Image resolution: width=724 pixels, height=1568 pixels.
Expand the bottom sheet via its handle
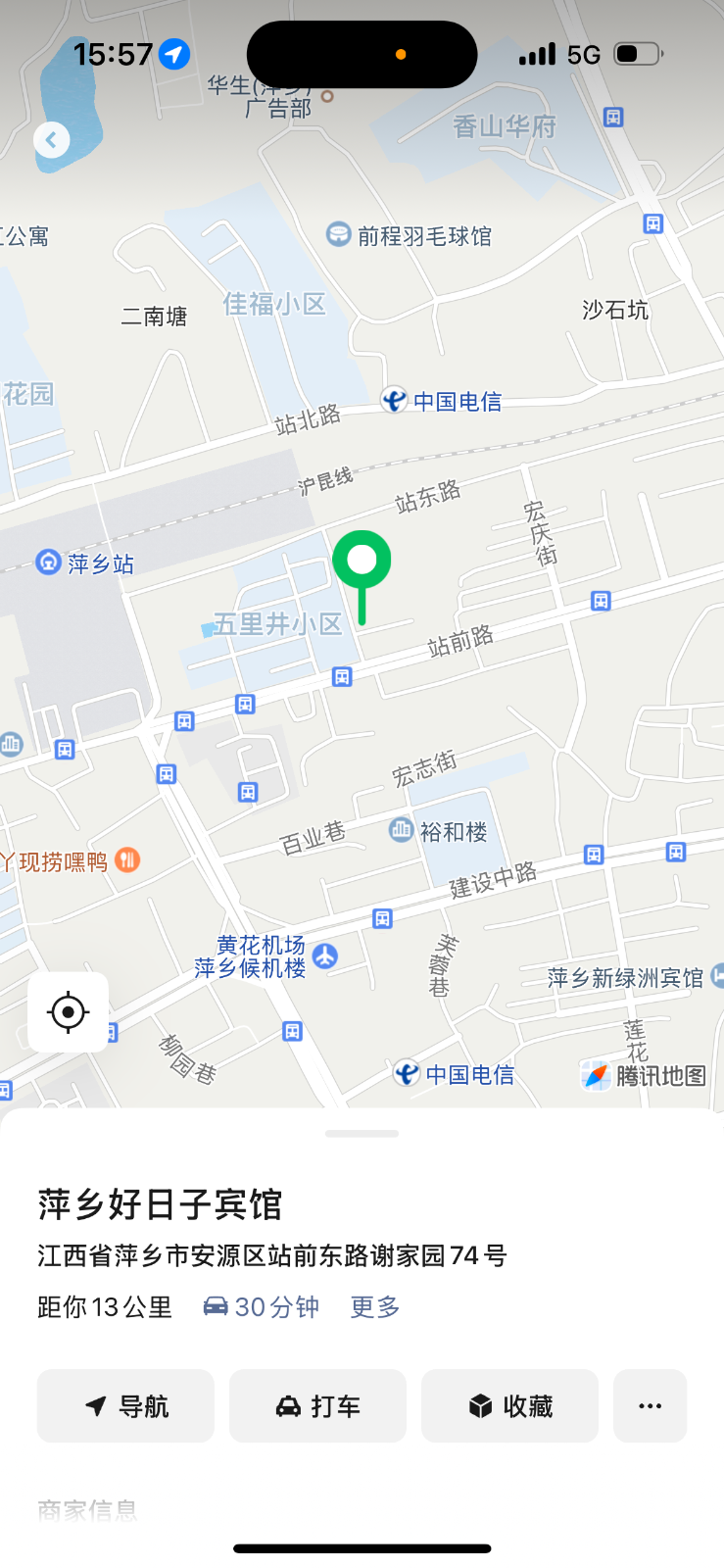click(362, 1134)
